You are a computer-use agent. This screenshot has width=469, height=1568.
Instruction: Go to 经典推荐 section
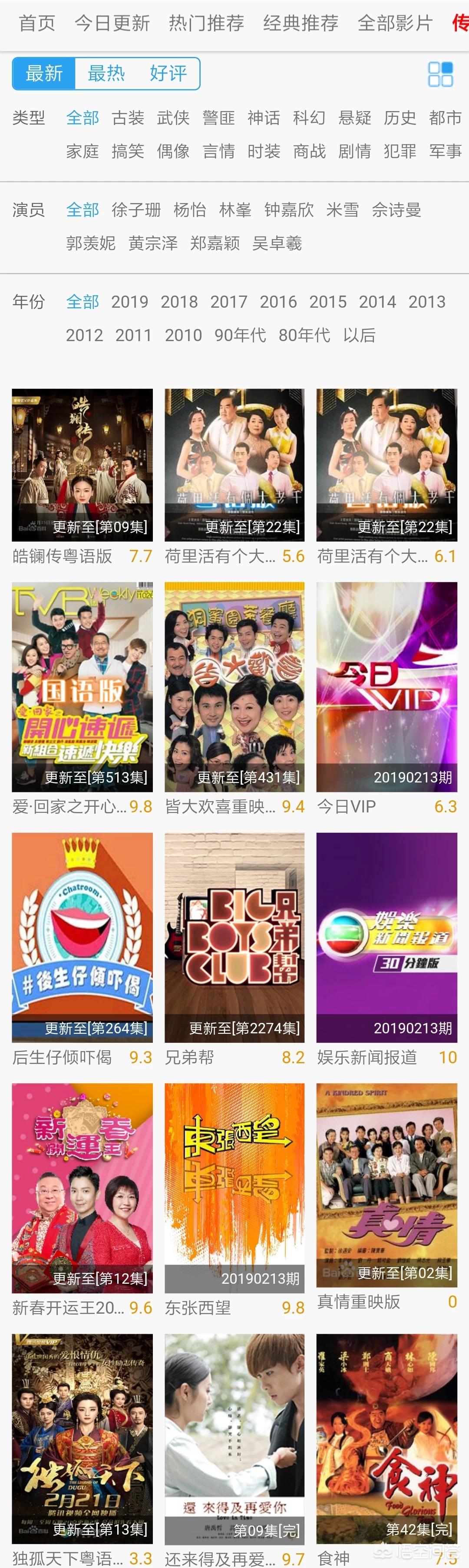301,24
